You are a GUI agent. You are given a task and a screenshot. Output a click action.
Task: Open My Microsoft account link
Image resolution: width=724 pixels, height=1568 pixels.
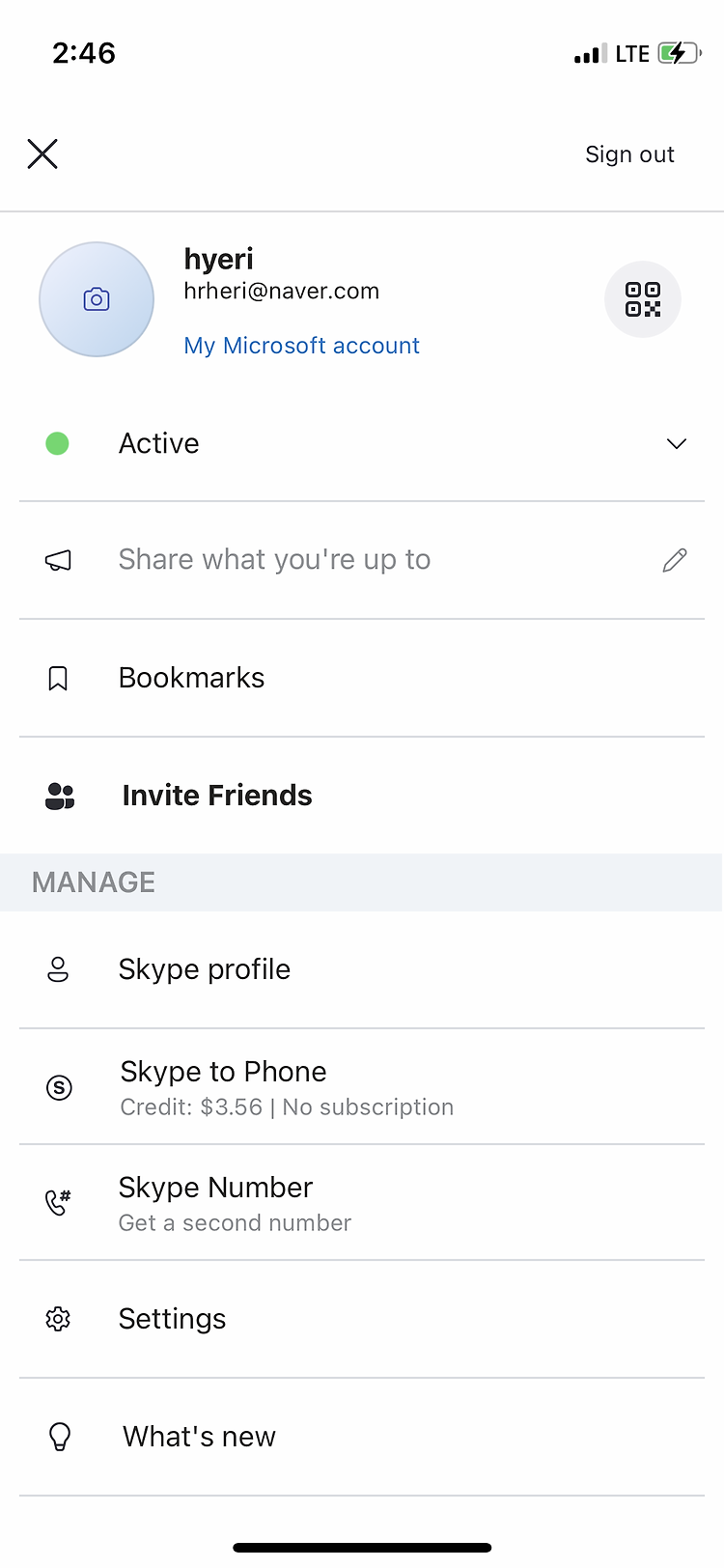point(301,346)
